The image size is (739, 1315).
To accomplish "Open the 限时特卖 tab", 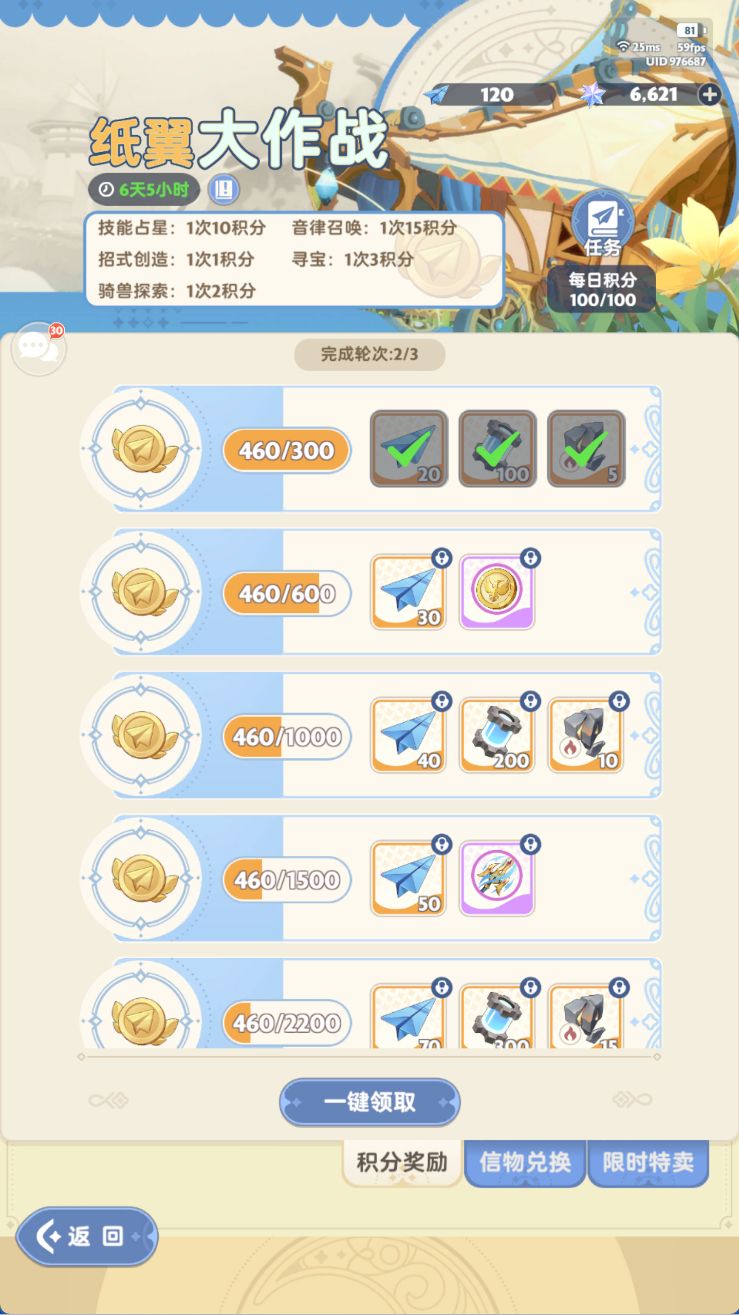I will pyautogui.click(x=648, y=1163).
